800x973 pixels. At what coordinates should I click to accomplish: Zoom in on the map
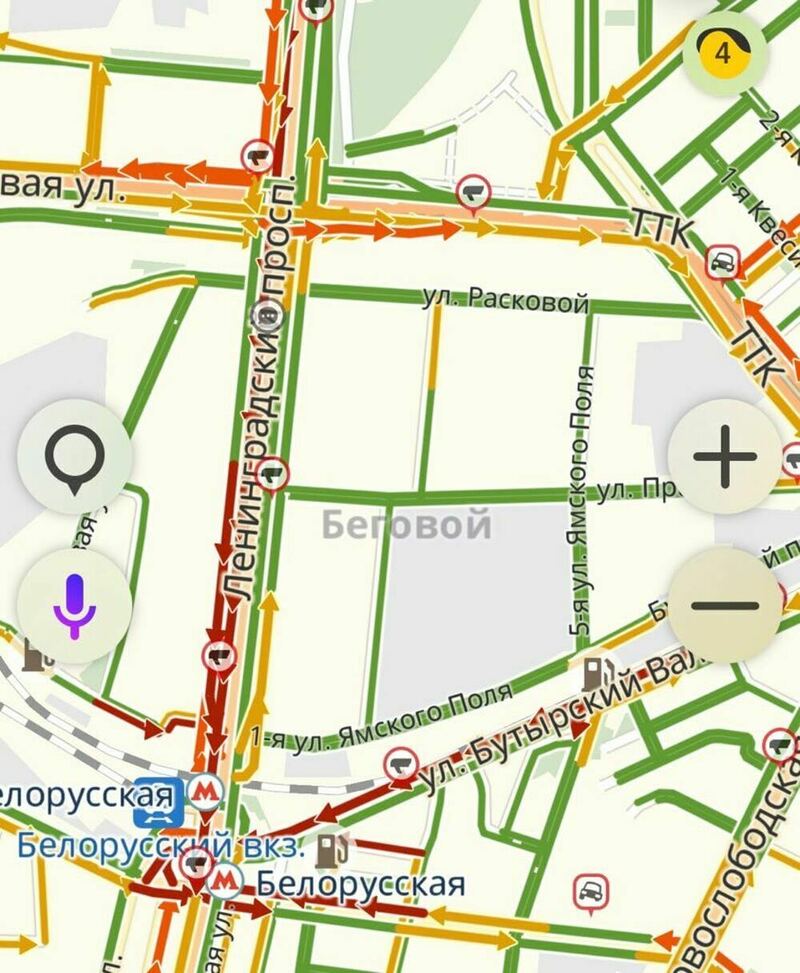725,458
